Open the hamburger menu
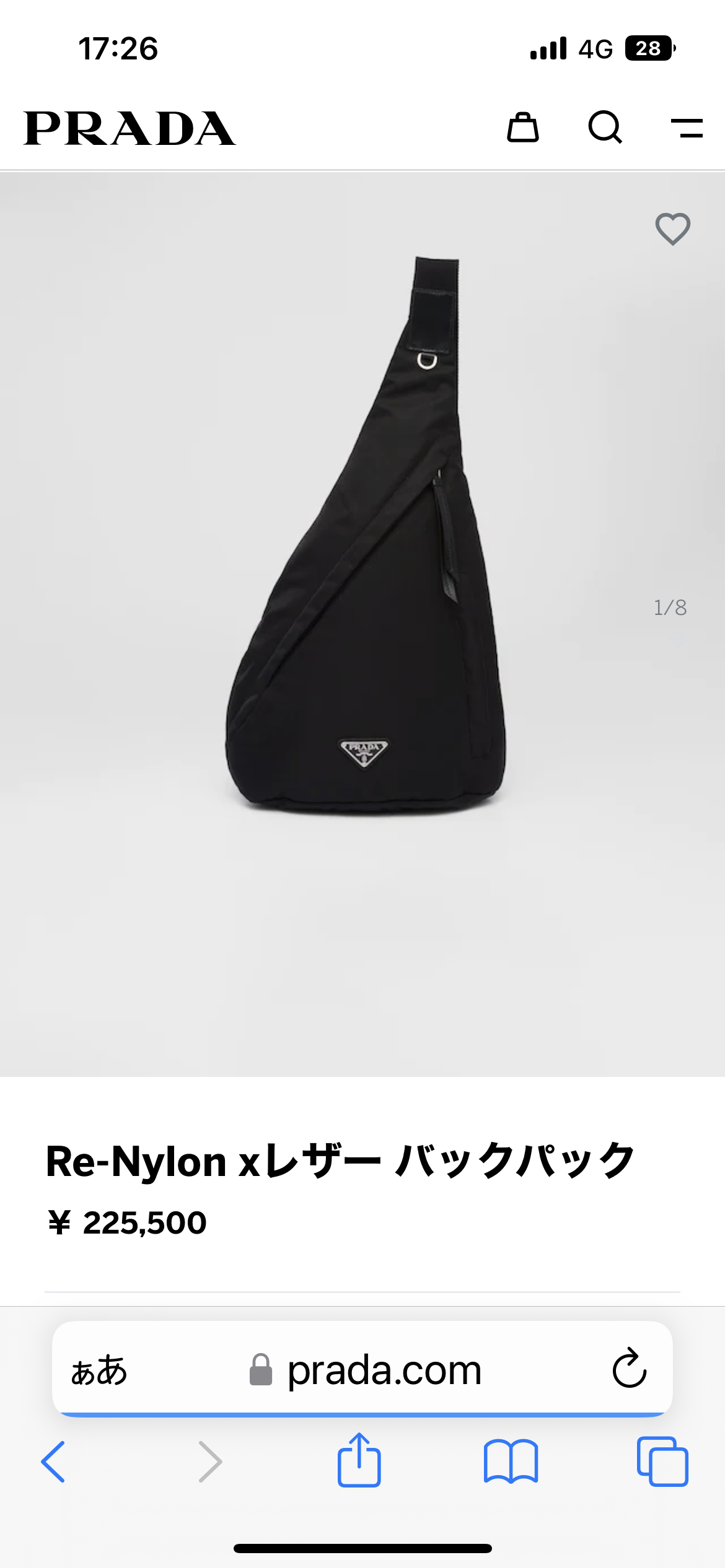Image resolution: width=725 pixels, height=1568 pixels. click(687, 128)
